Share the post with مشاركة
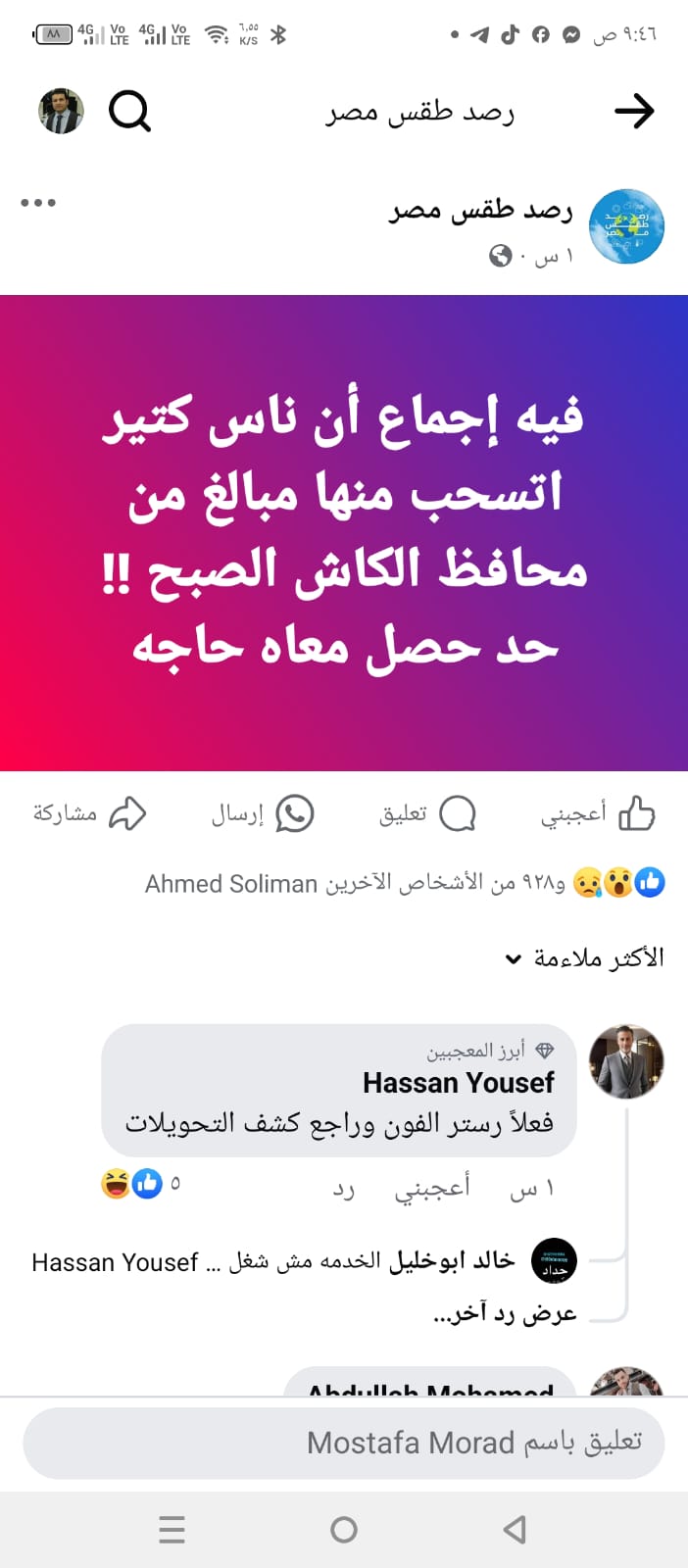 click(x=89, y=813)
